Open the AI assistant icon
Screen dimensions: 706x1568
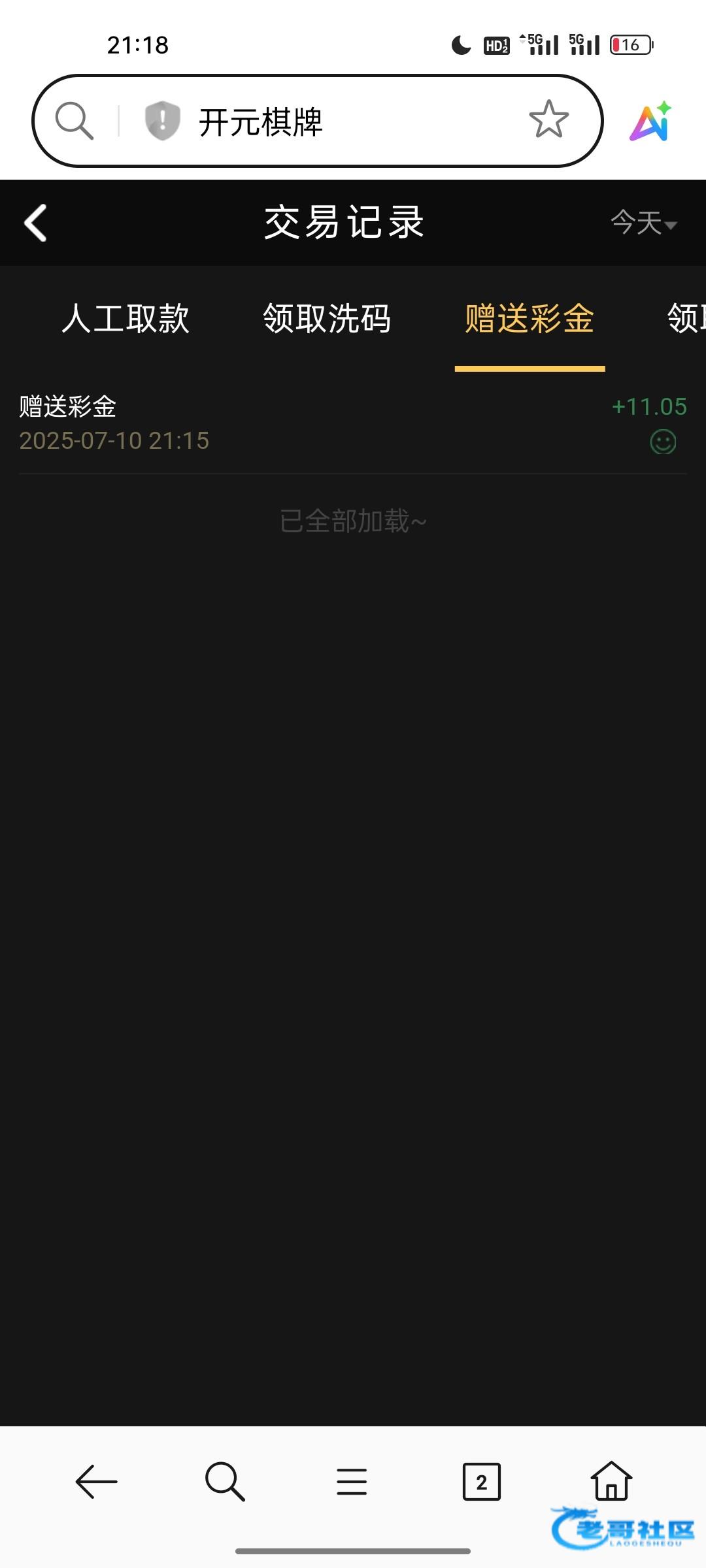coord(651,122)
